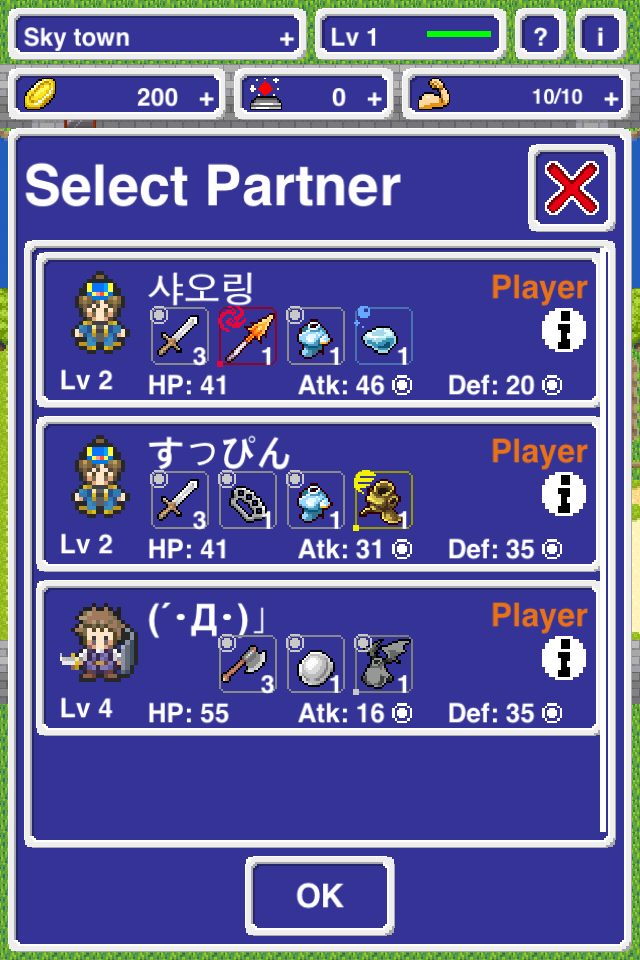
Task: View info for partner 샤오링
Action: click(x=563, y=331)
